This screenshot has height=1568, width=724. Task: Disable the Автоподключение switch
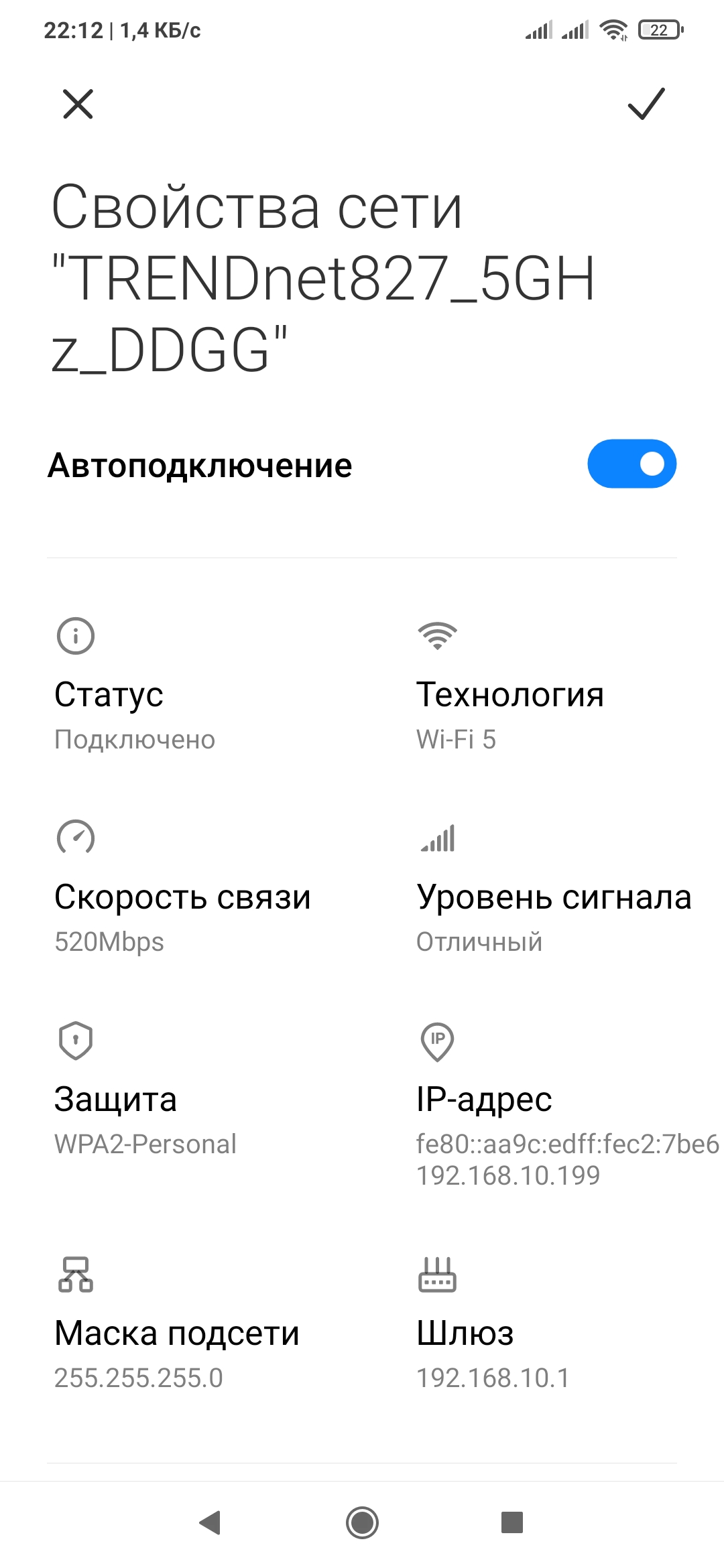pos(631,464)
